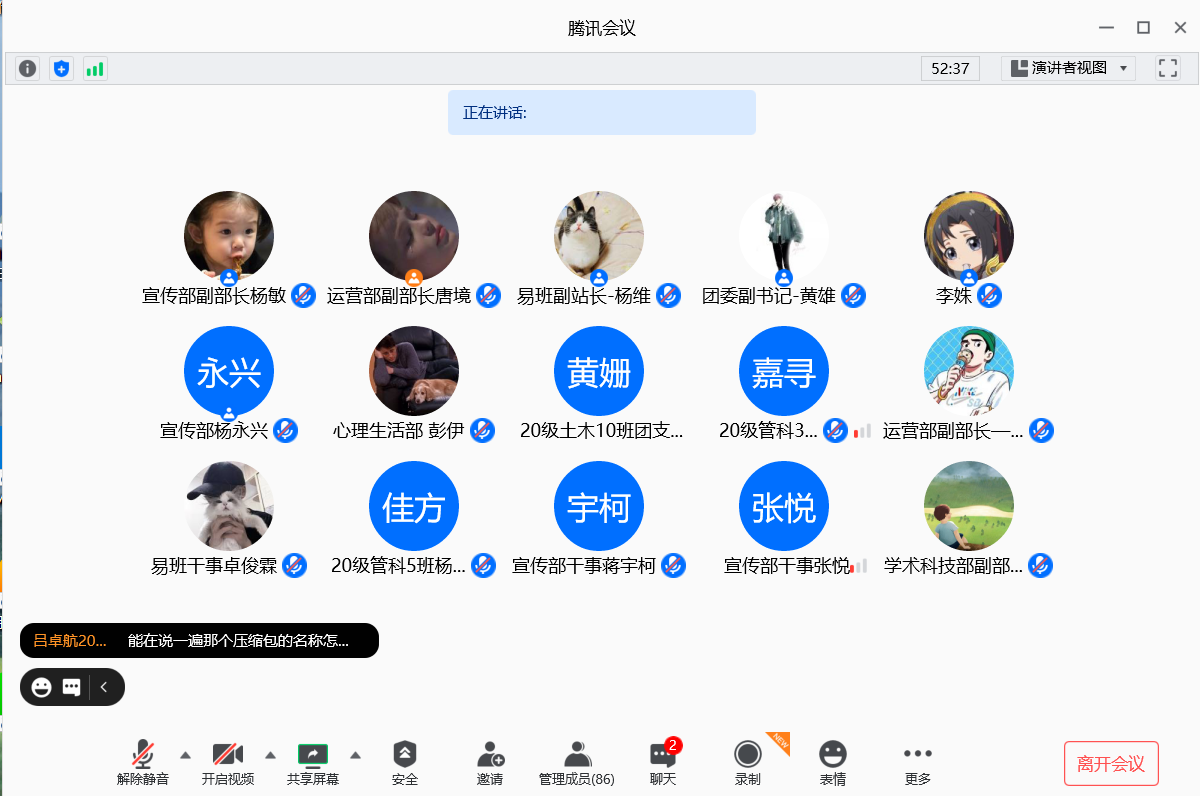Start sharing with 共享屏幕
1200x796 pixels.
click(x=313, y=764)
